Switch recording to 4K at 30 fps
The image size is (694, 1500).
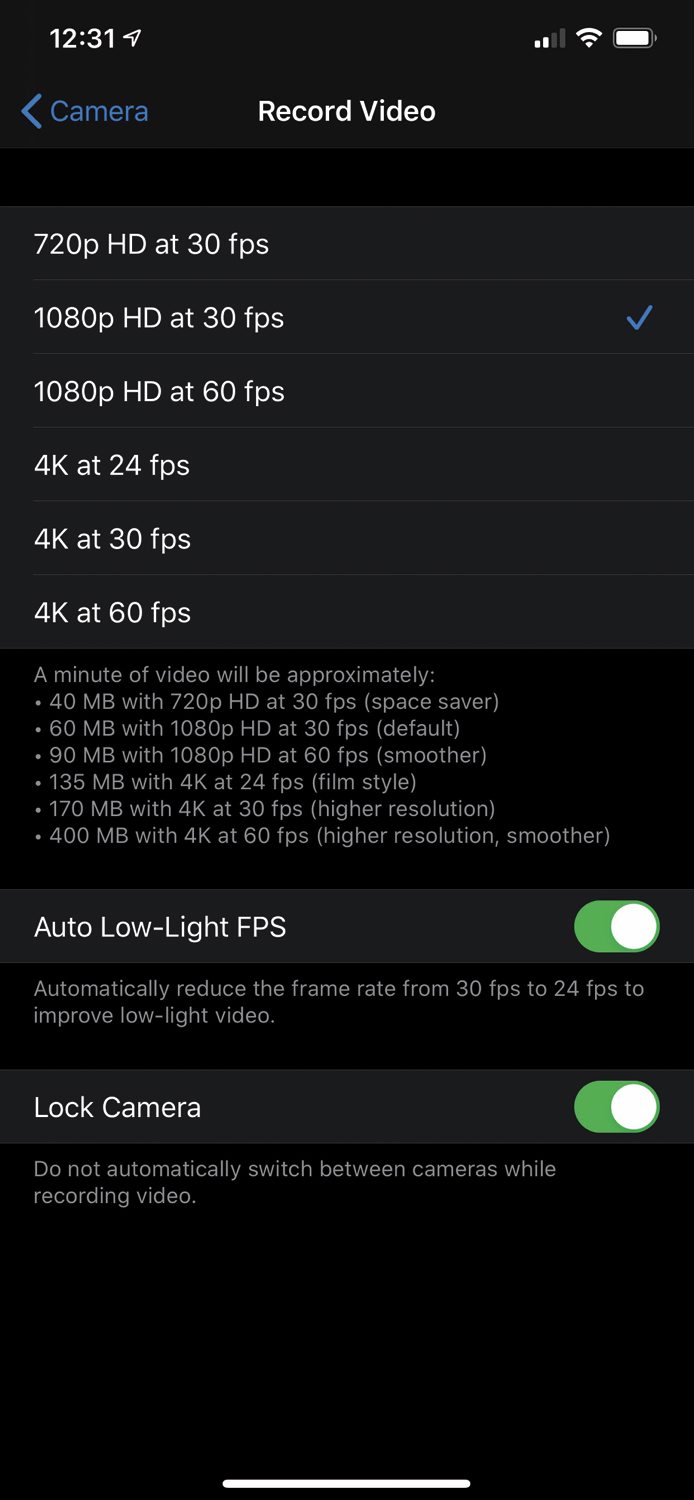347,539
